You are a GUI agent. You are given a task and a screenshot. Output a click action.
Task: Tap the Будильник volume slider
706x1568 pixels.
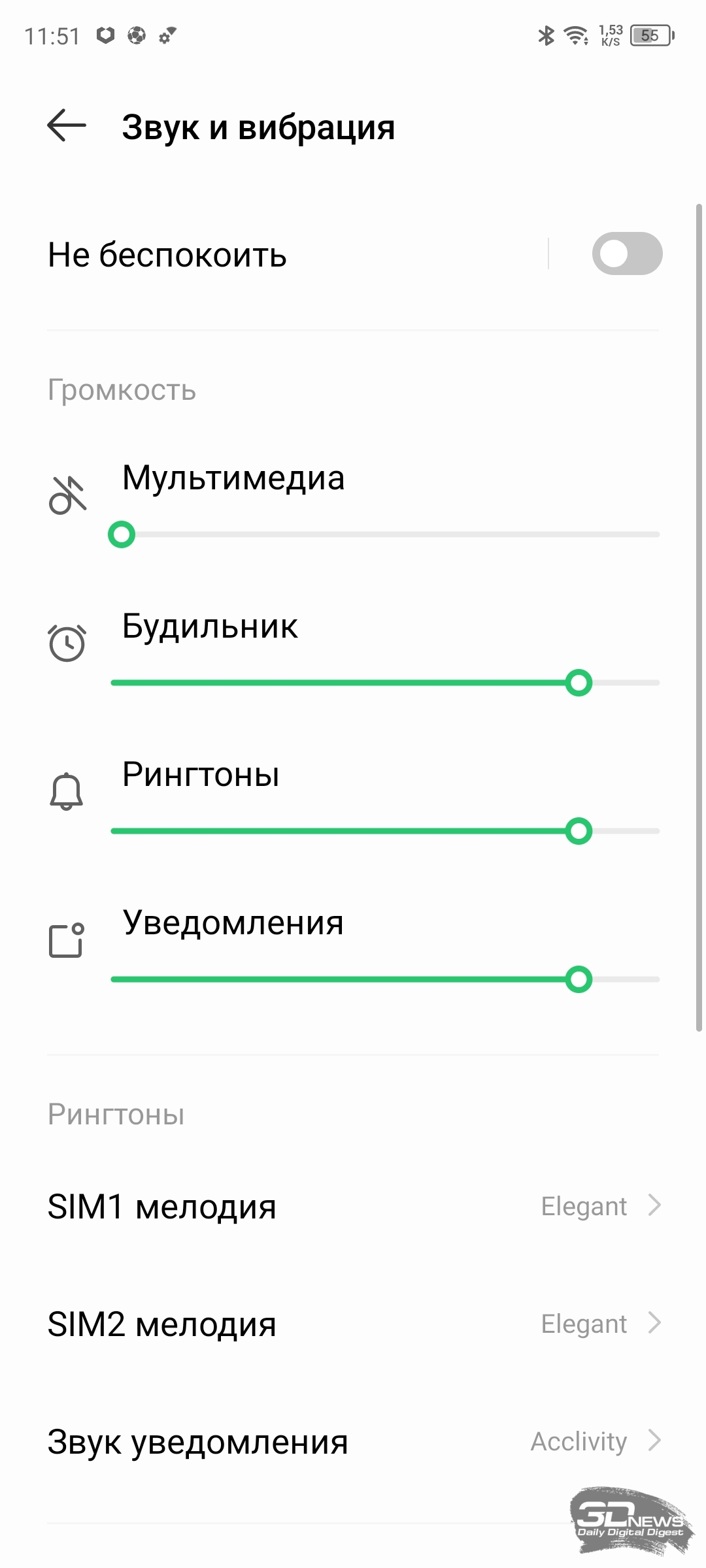coord(385,683)
